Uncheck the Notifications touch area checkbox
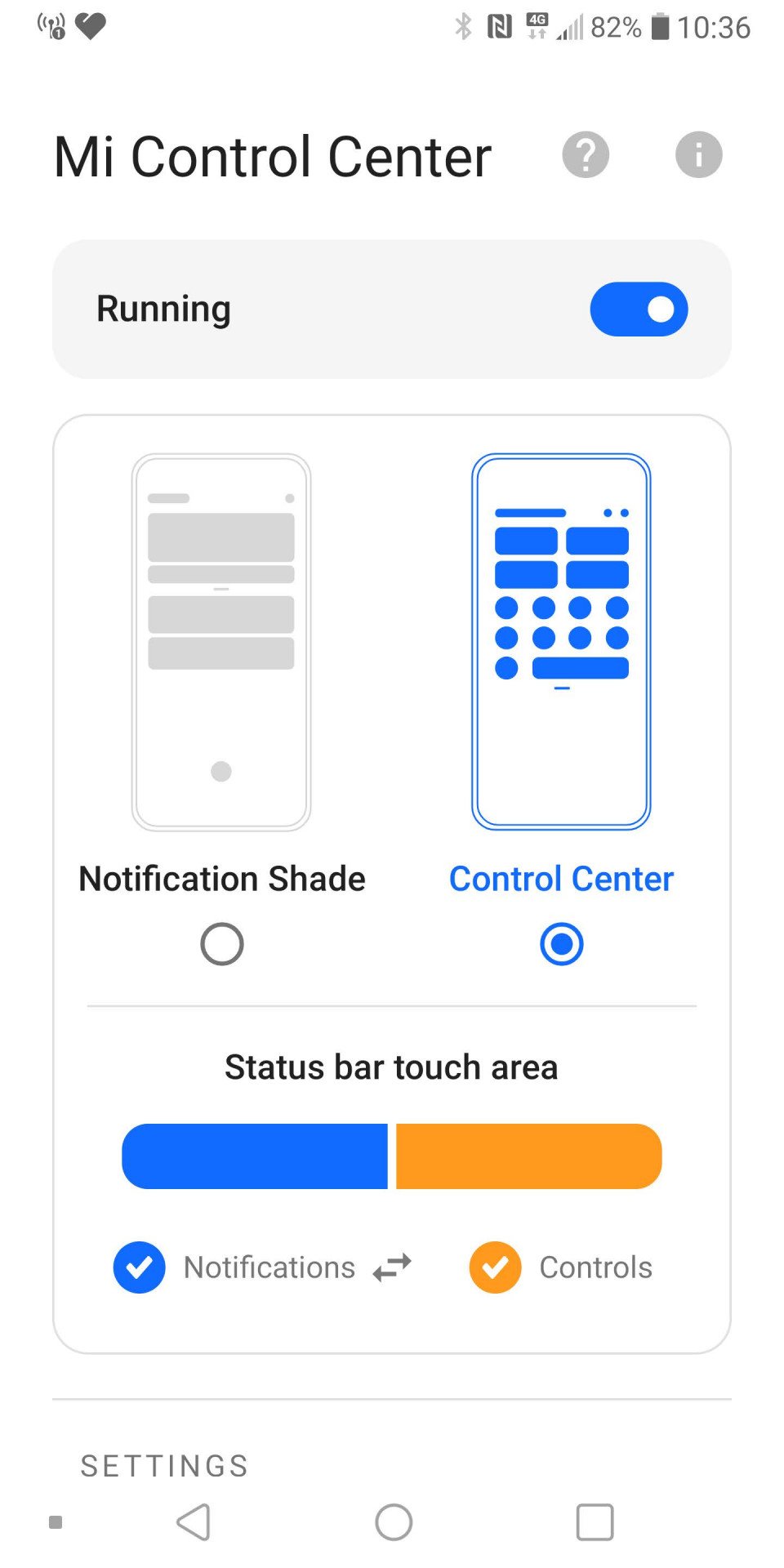This screenshot has width=784, height=1568. point(140,1267)
